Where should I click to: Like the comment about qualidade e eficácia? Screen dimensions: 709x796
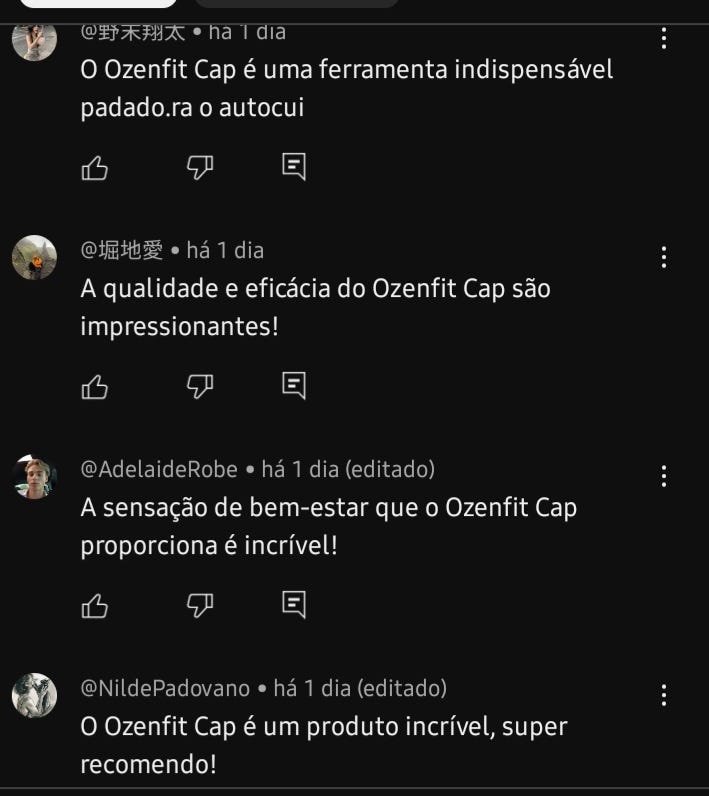click(x=95, y=387)
